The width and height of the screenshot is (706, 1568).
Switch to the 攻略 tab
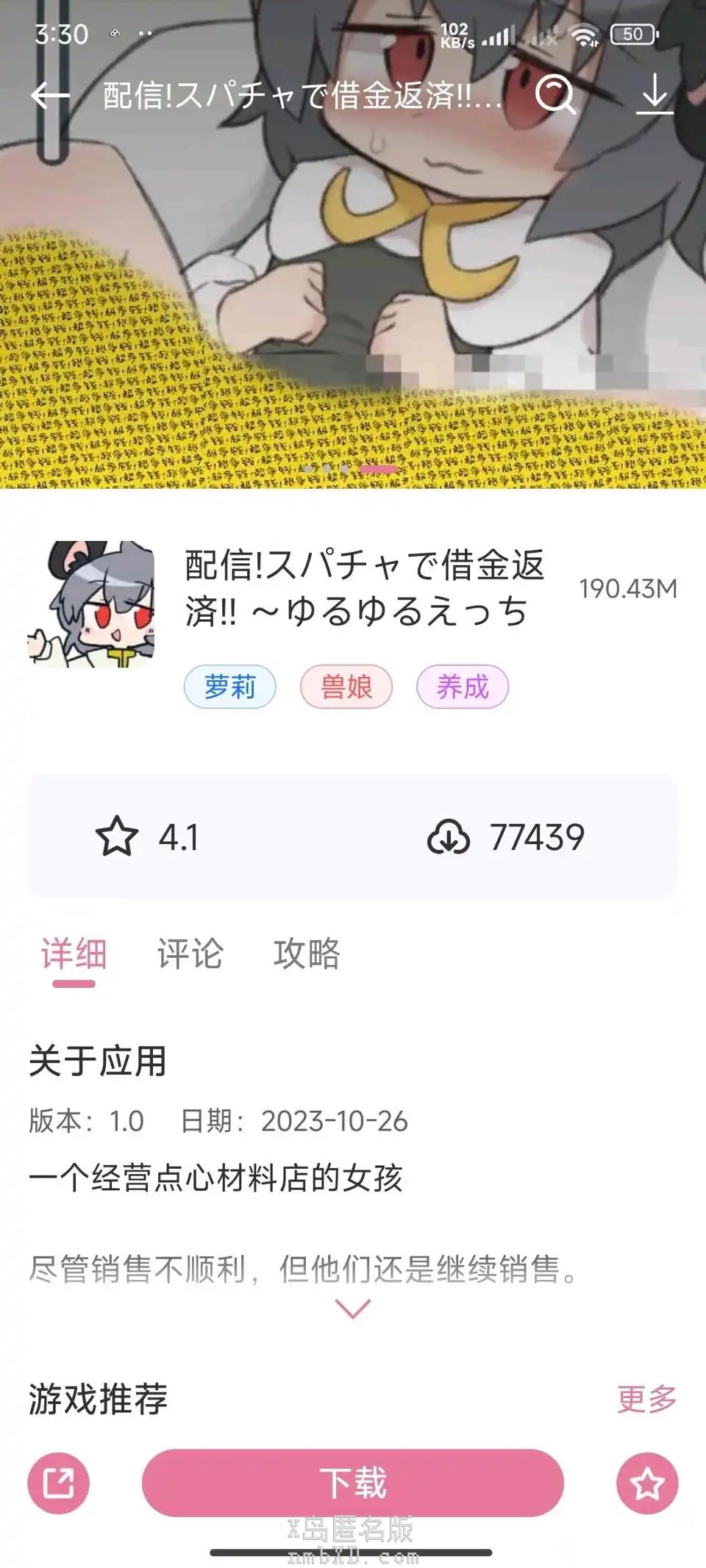307,953
